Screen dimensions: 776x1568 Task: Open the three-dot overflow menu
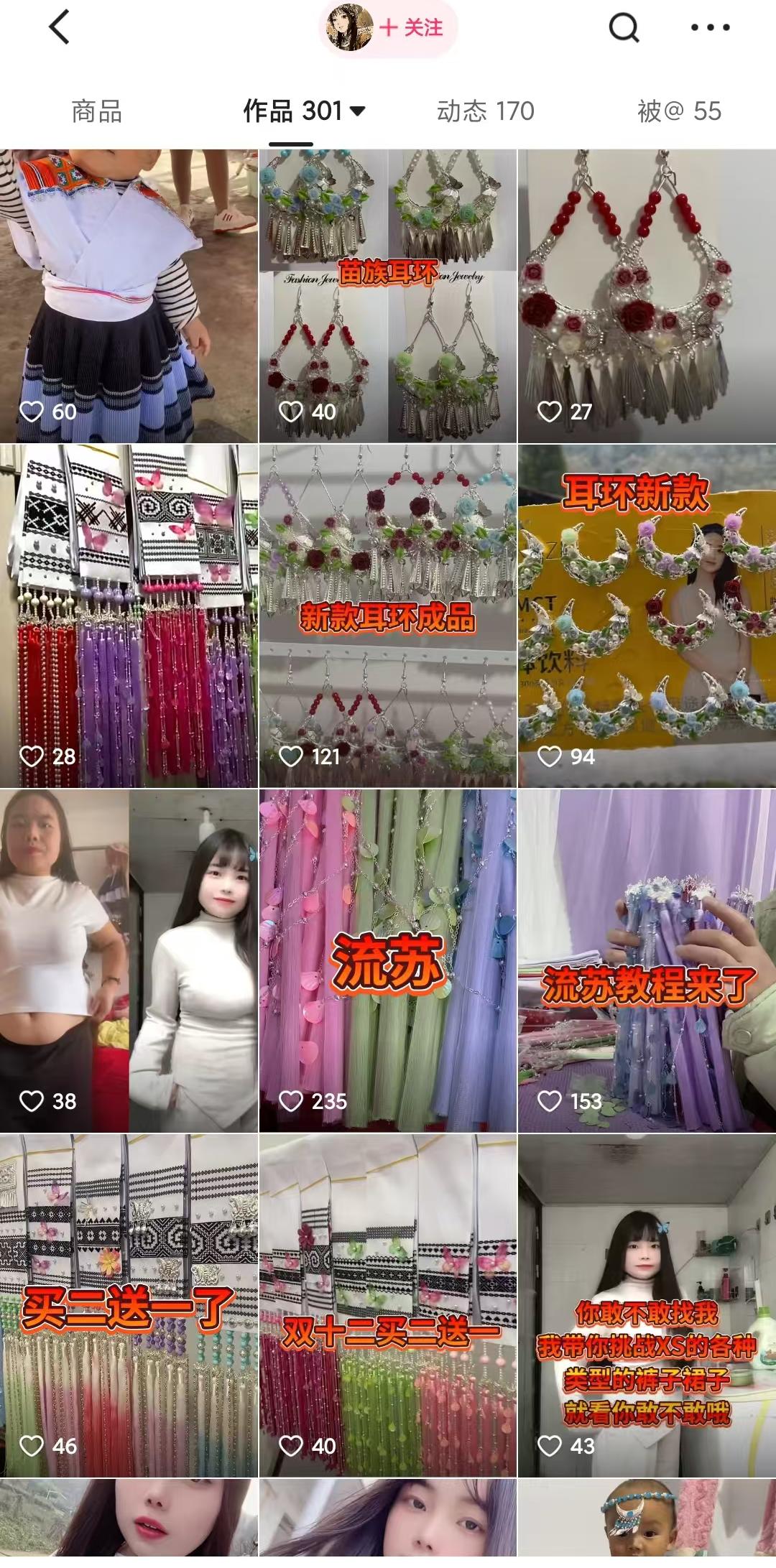click(x=709, y=28)
